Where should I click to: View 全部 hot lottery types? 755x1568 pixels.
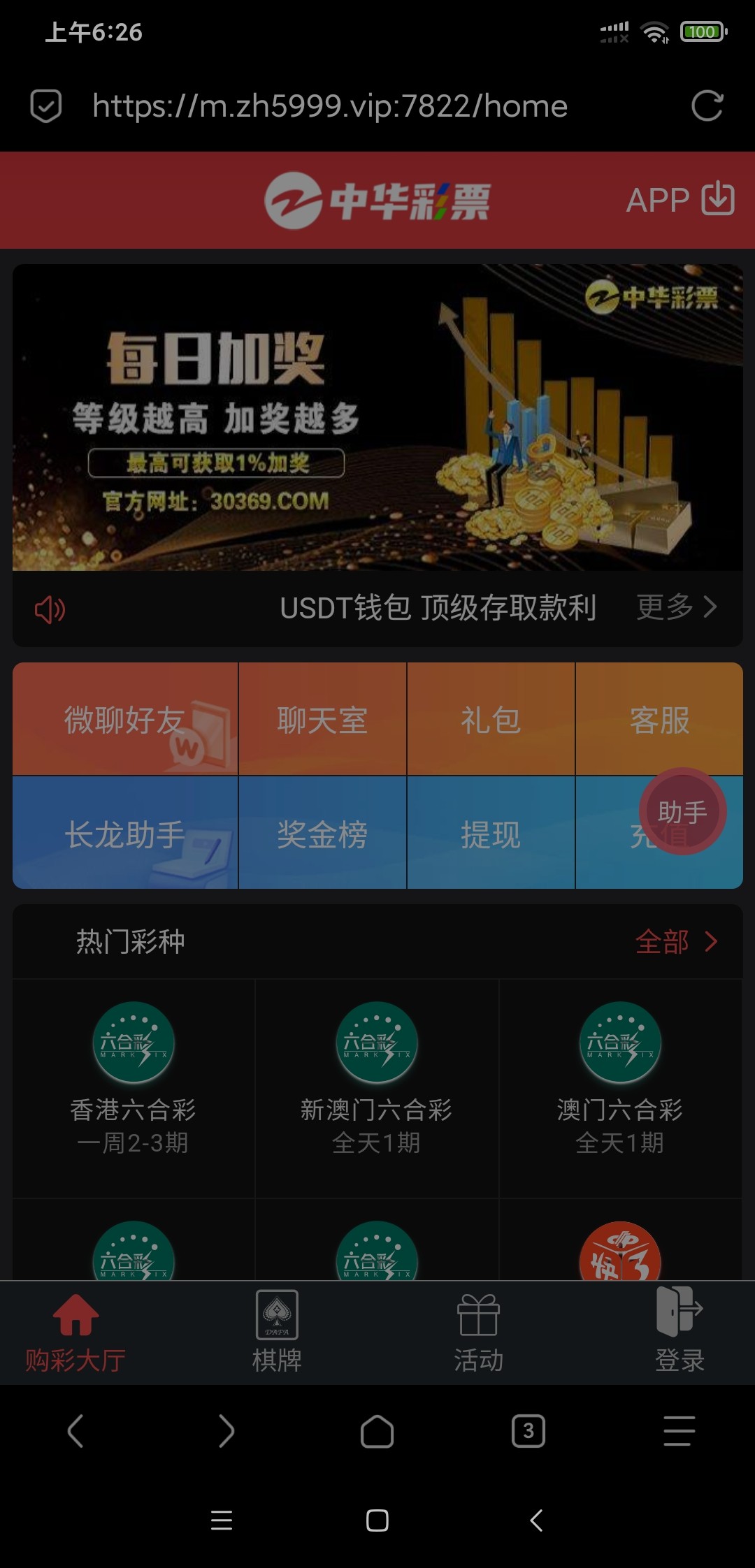pos(676,942)
